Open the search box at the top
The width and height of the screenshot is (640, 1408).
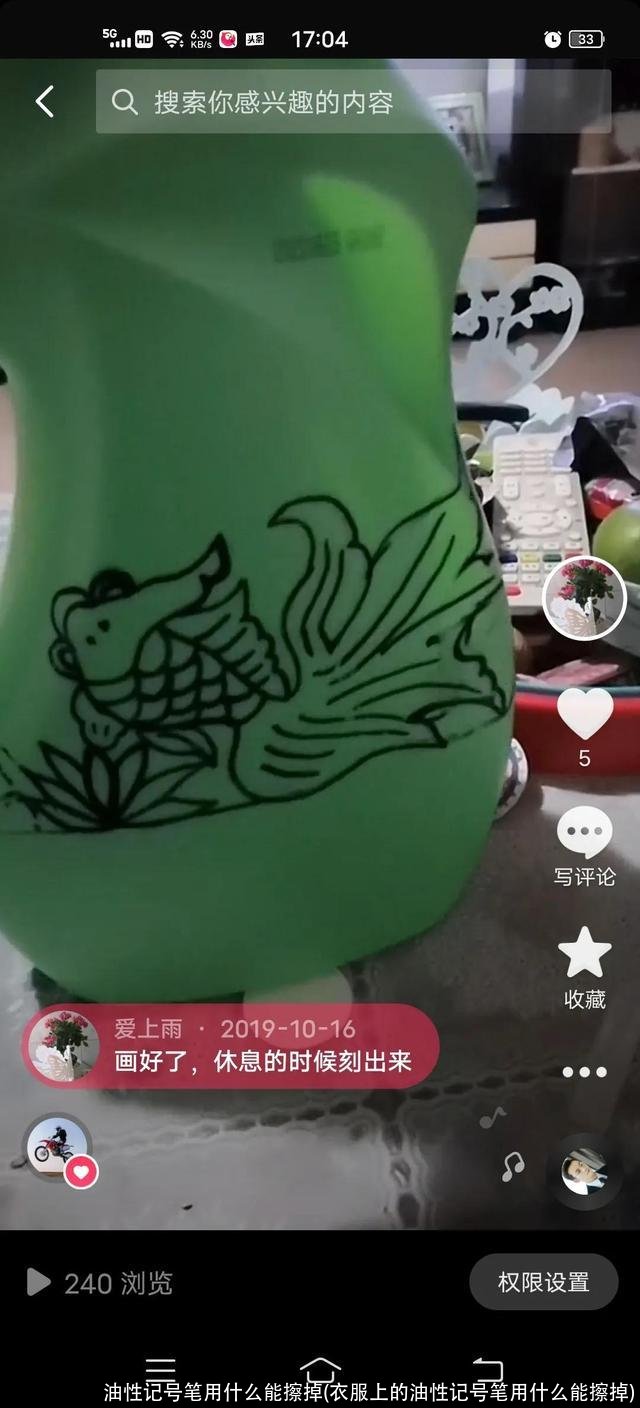[352, 102]
